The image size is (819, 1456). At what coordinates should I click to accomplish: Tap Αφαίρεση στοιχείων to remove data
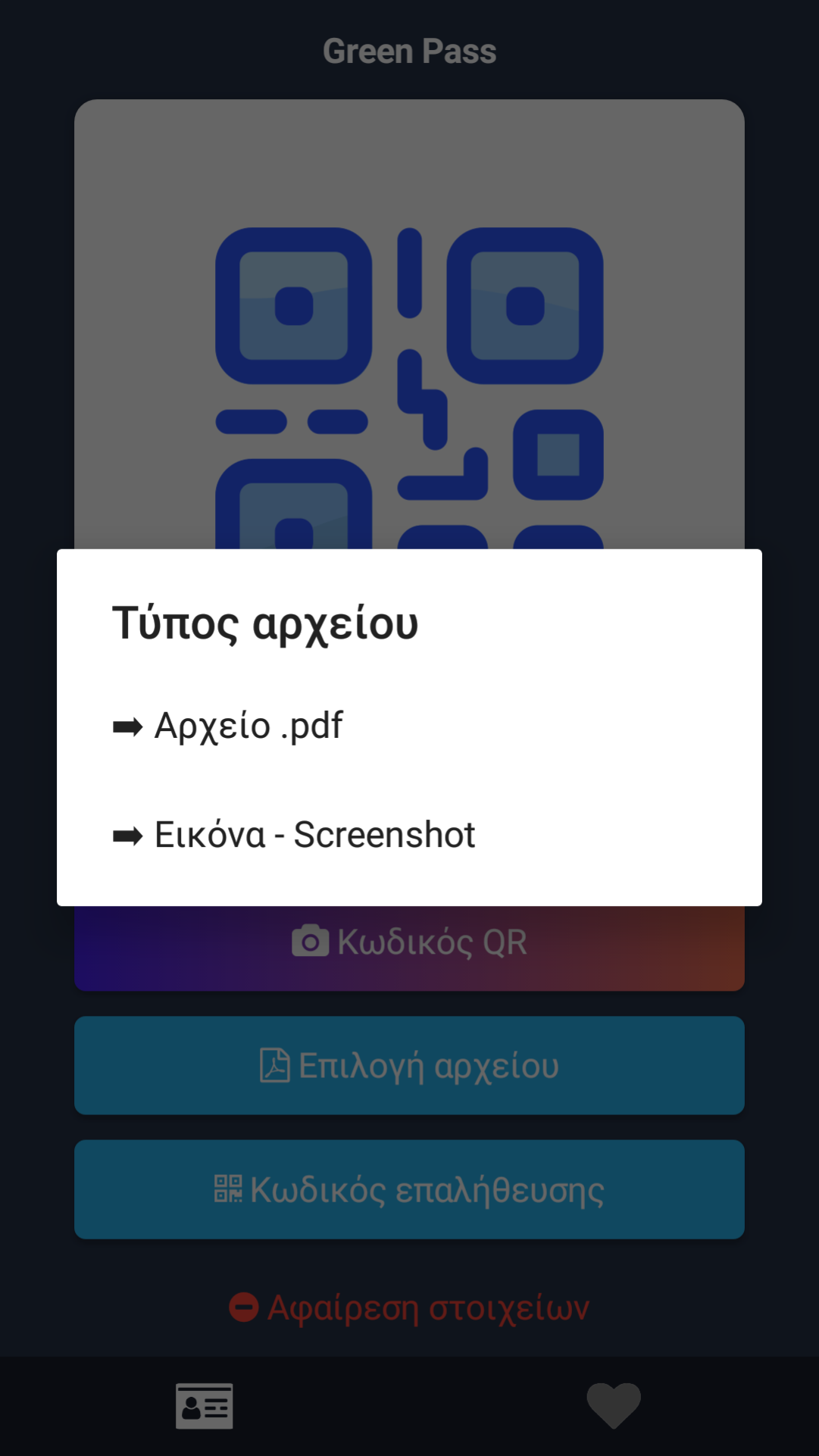409,1308
